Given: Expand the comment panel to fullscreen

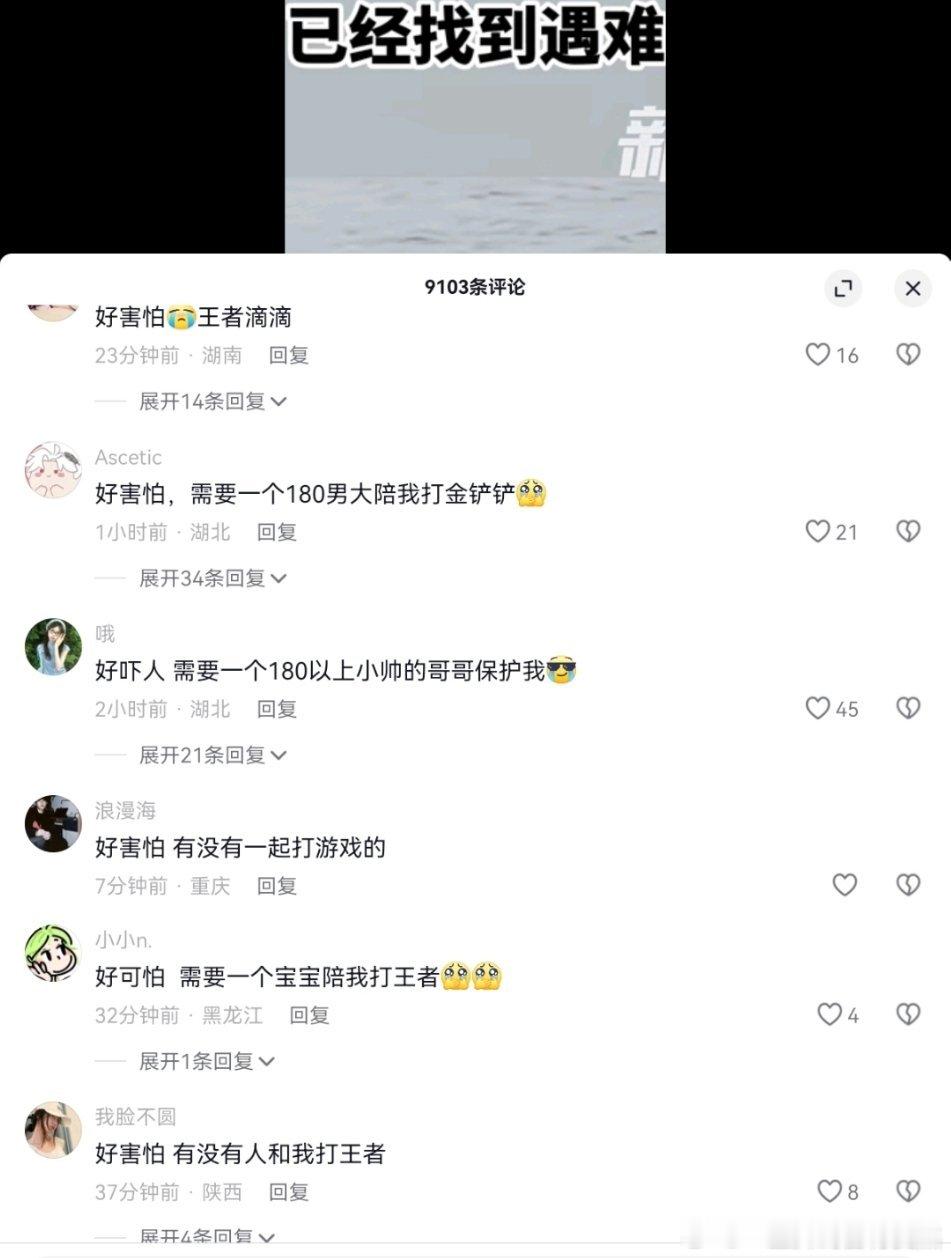Looking at the screenshot, I should (x=842, y=289).
